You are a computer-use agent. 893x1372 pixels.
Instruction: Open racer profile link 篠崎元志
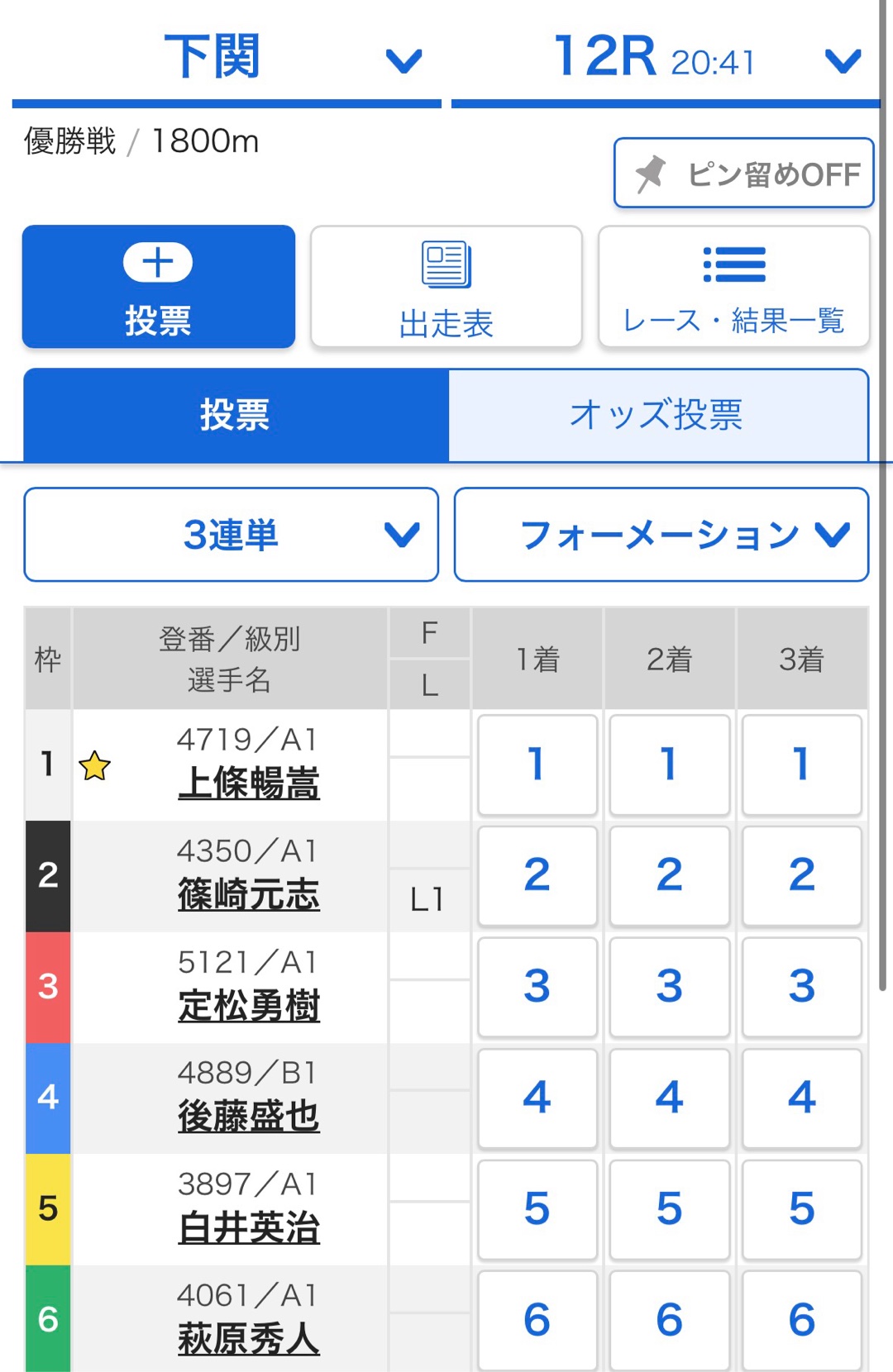(x=250, y=895)
